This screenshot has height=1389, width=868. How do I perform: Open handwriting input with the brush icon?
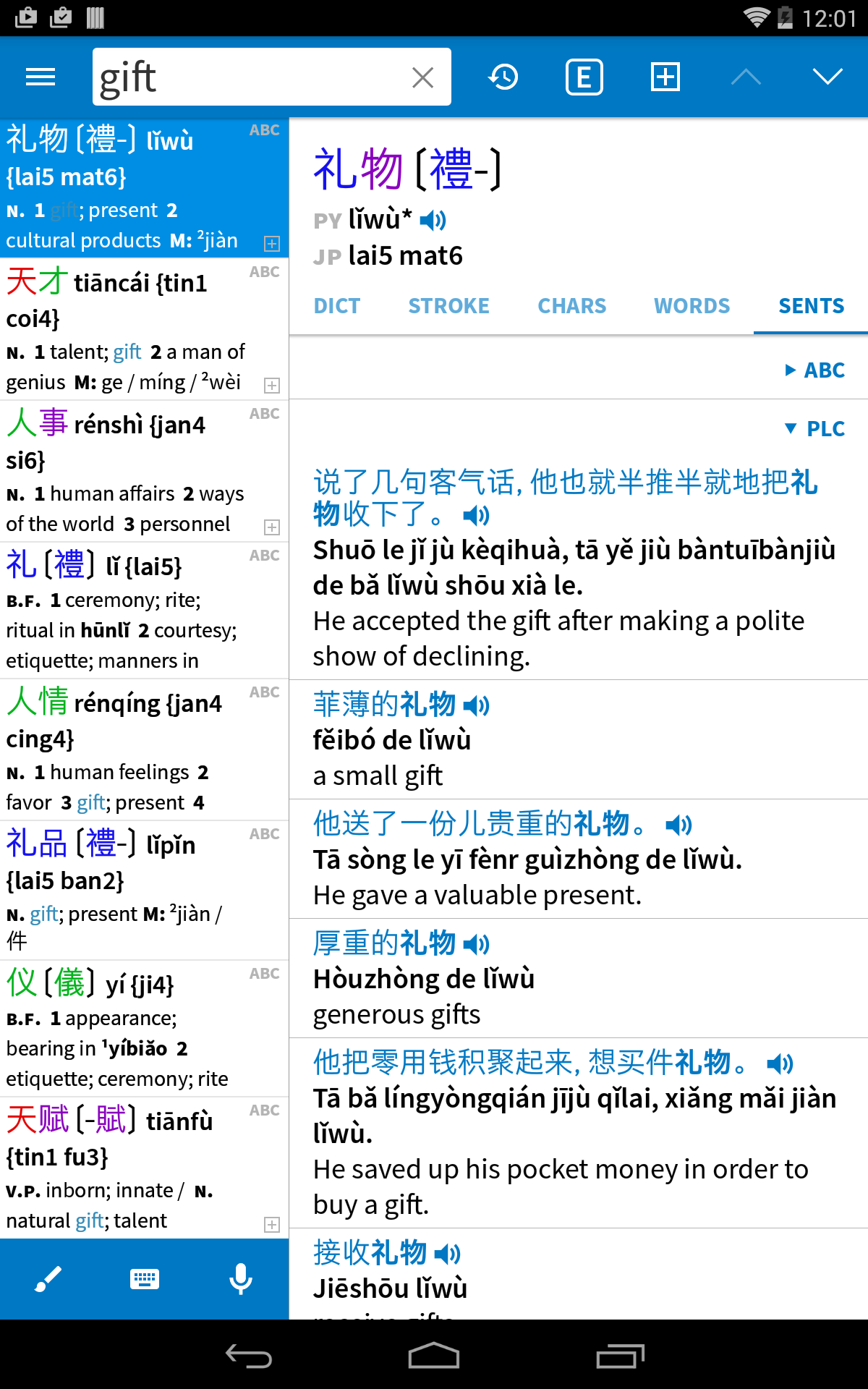(48, 1279)
